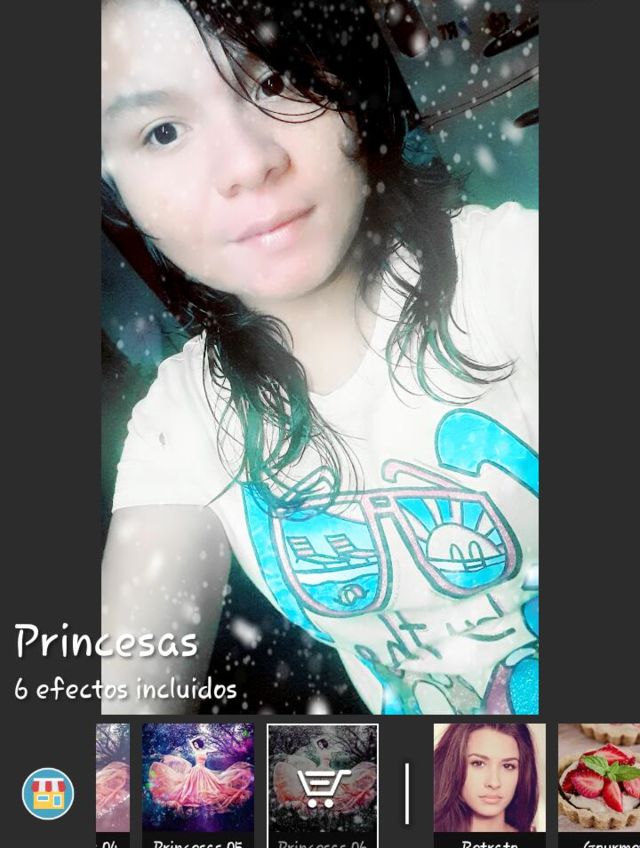Choose the Retrato effect pack

pos(489,782)
